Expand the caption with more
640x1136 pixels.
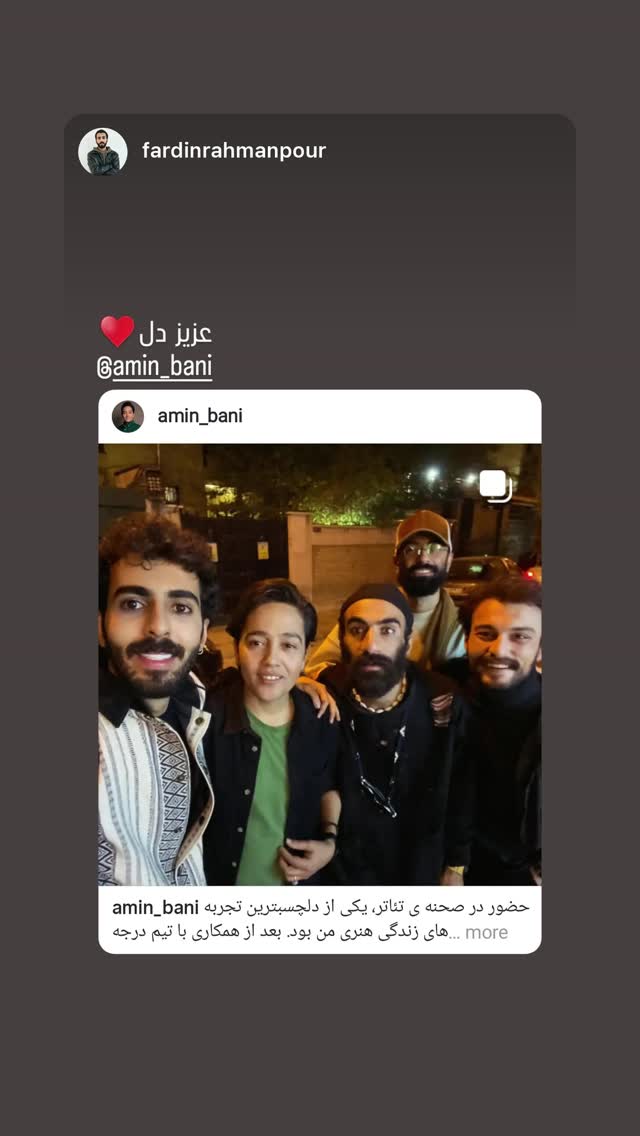coord(486,932)
